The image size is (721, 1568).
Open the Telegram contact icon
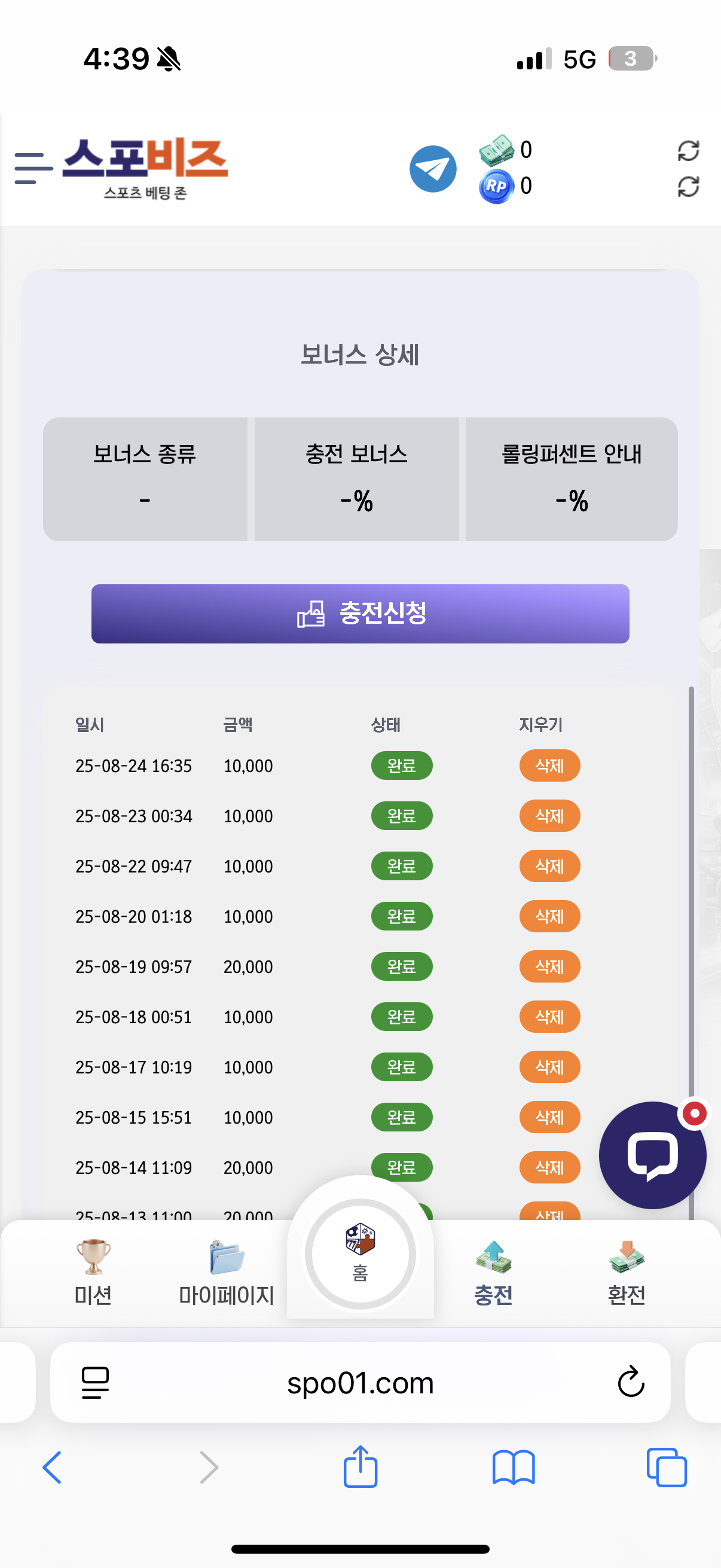(433, 169)
